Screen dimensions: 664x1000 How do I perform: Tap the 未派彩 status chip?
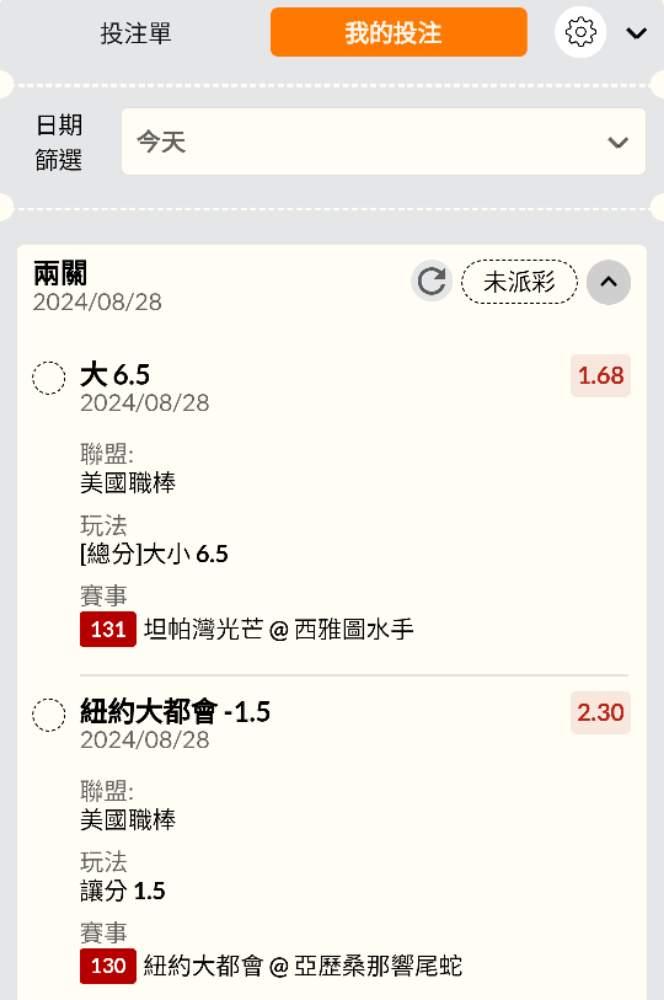(x=519, y=283)
